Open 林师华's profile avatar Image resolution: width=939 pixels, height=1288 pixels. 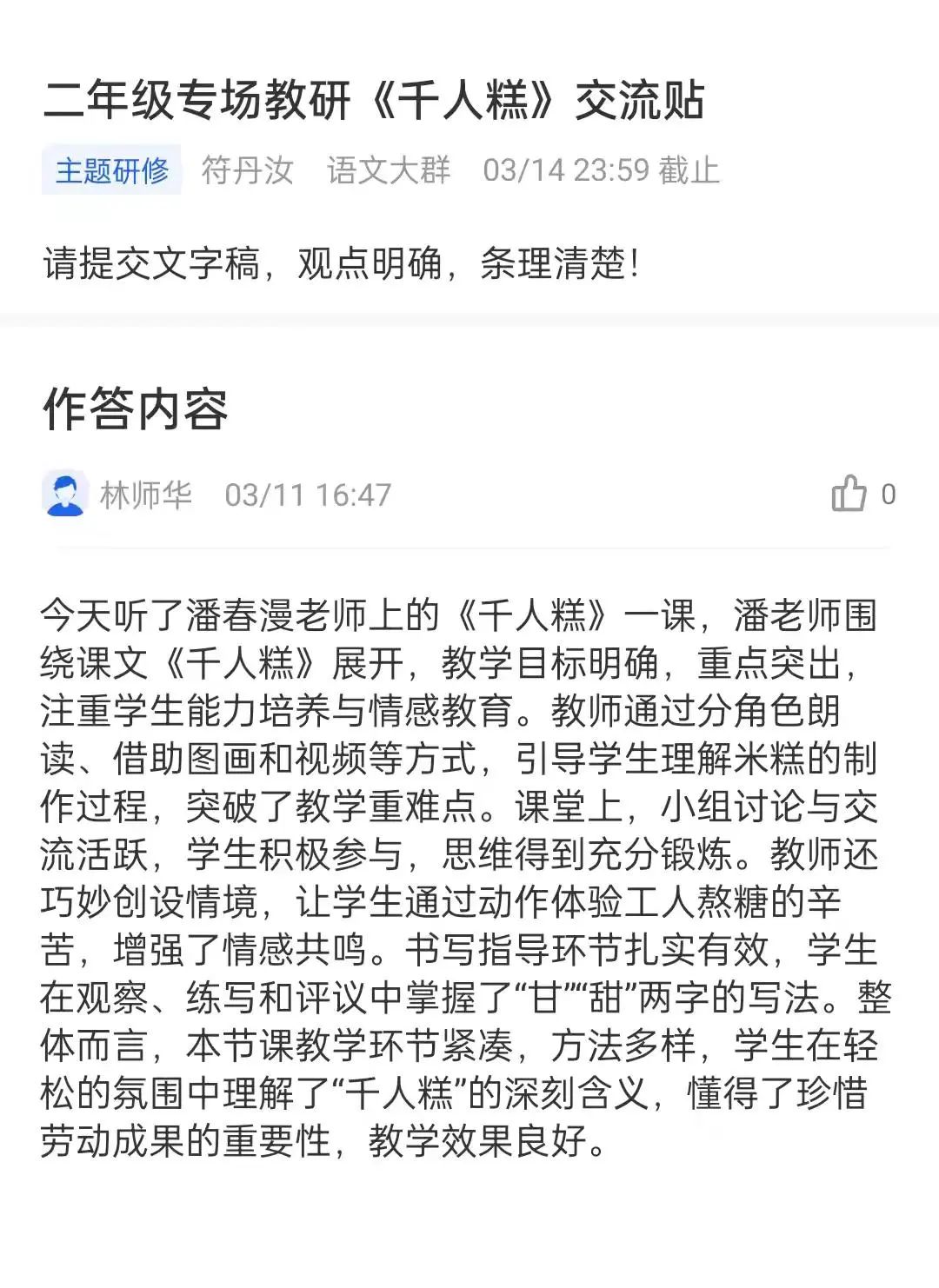pos(65,495)
